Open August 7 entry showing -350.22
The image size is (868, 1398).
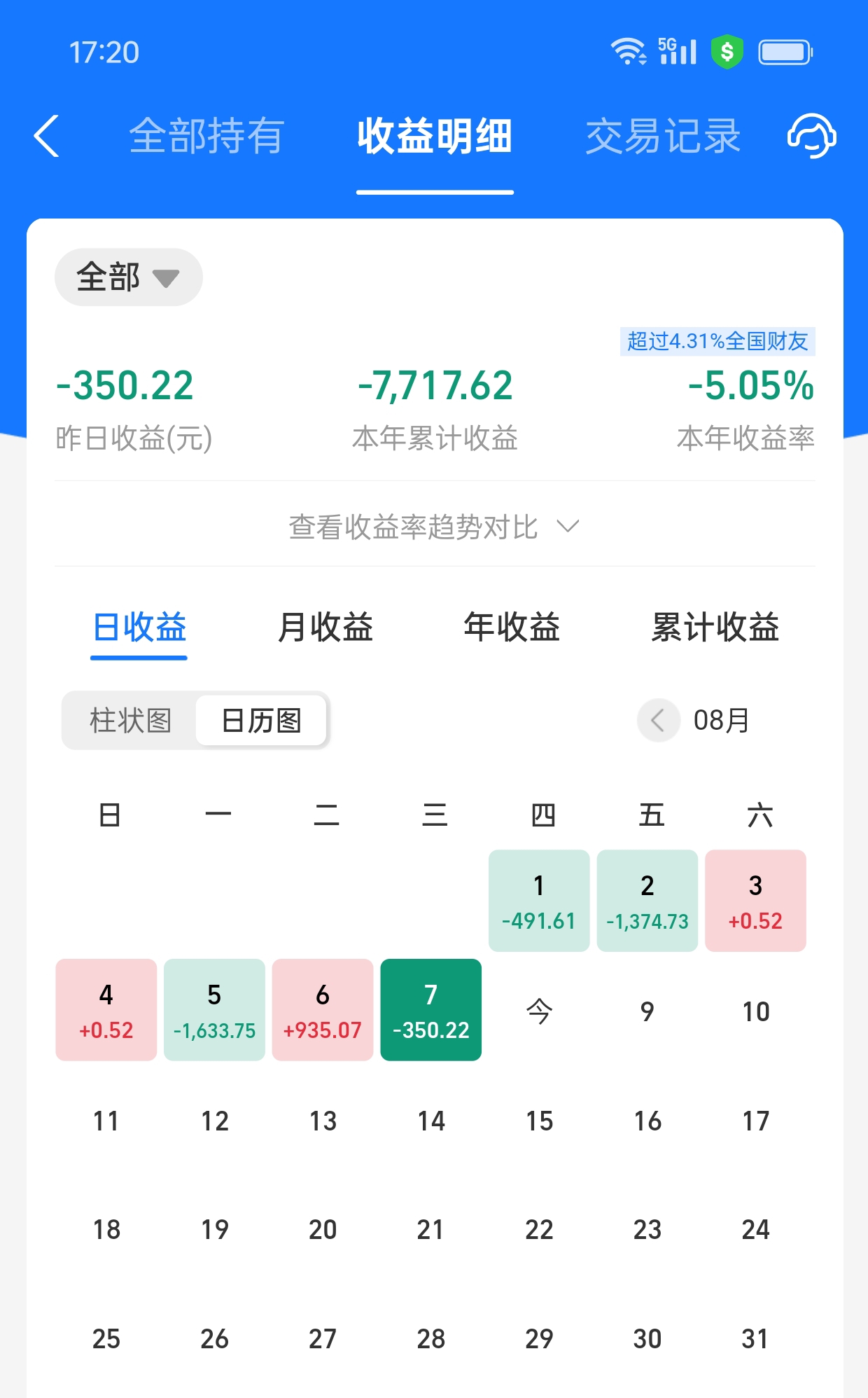pos(430,1010)
